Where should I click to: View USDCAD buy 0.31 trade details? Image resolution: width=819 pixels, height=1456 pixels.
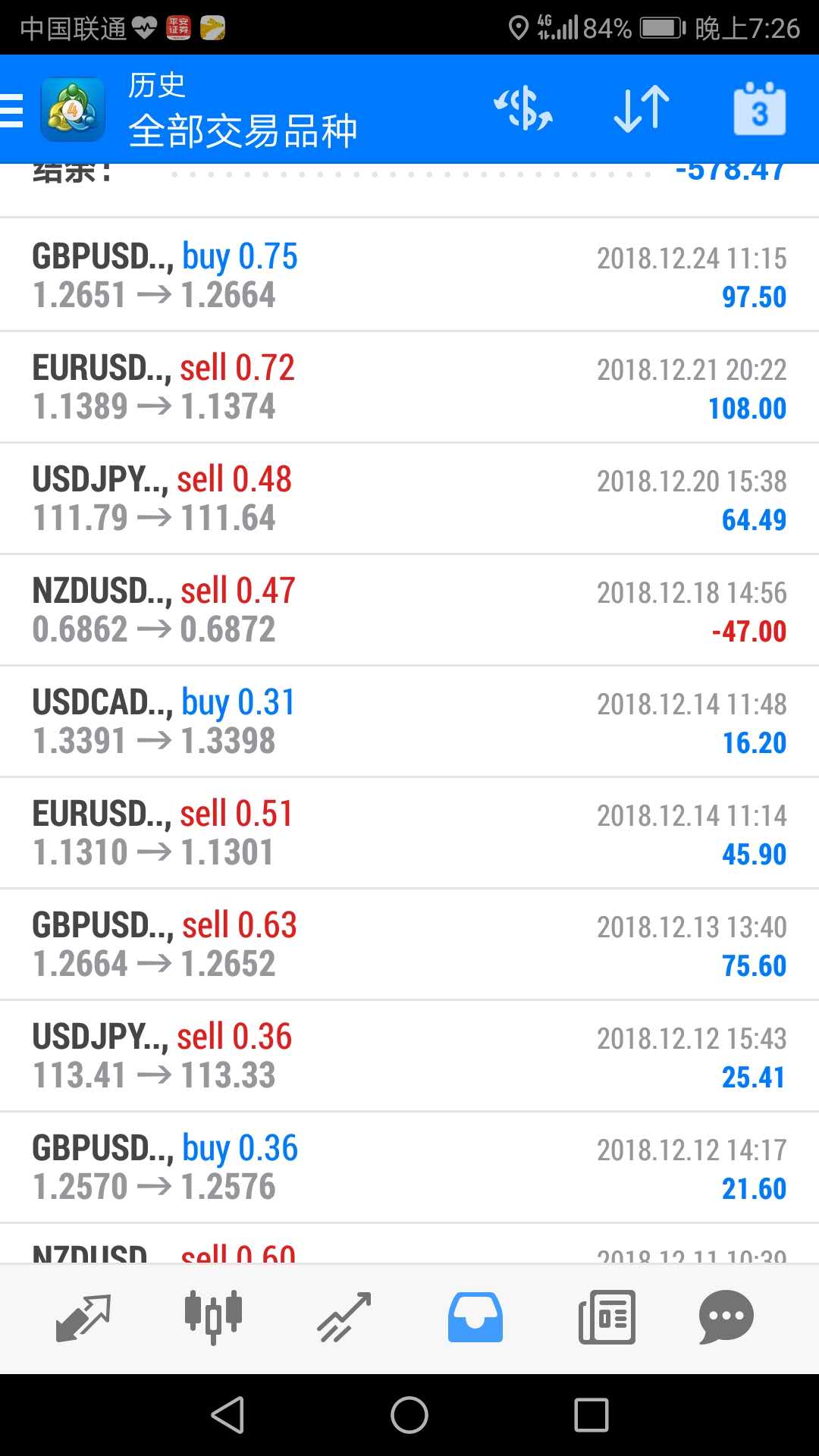coord(409,721)
